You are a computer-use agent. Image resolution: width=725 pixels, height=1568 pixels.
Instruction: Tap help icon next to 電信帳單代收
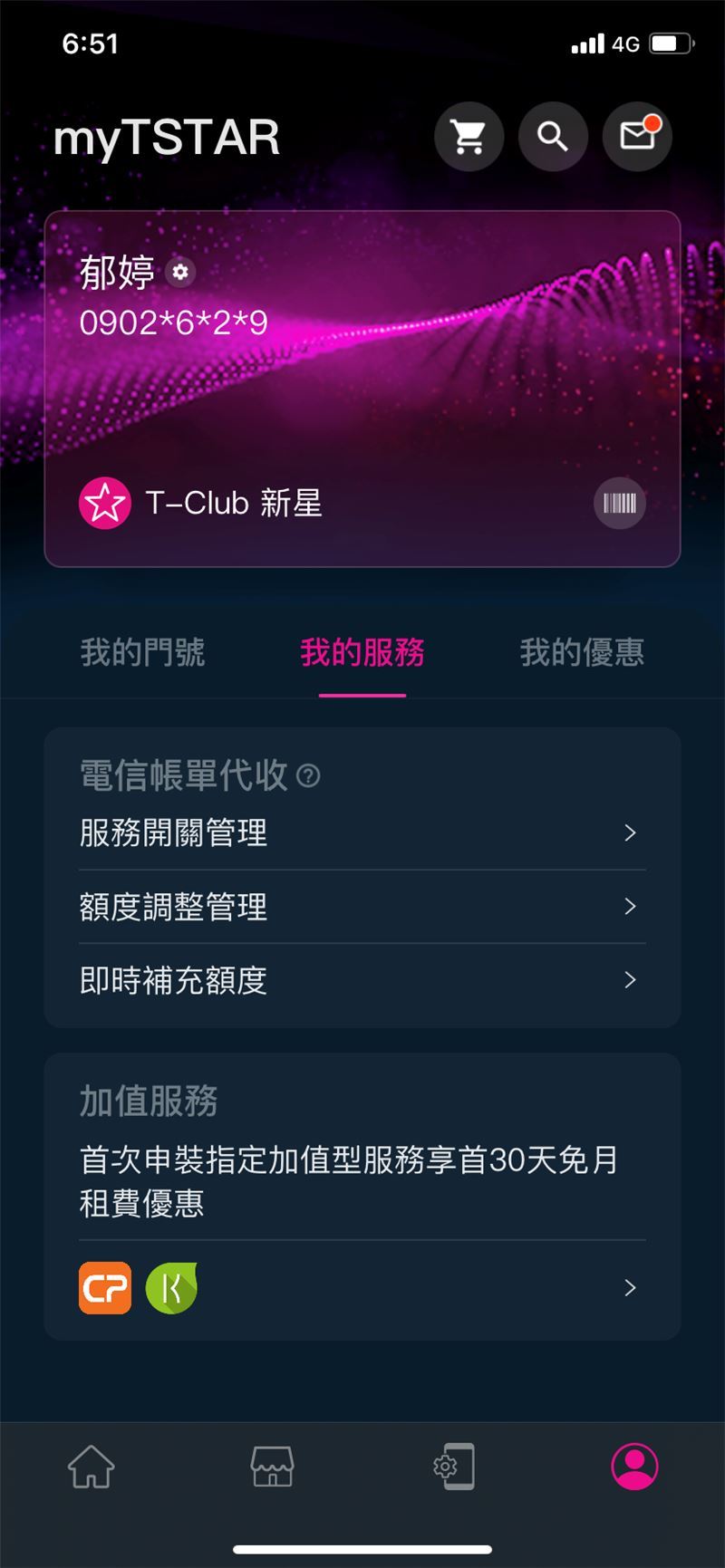click(308, 775)
